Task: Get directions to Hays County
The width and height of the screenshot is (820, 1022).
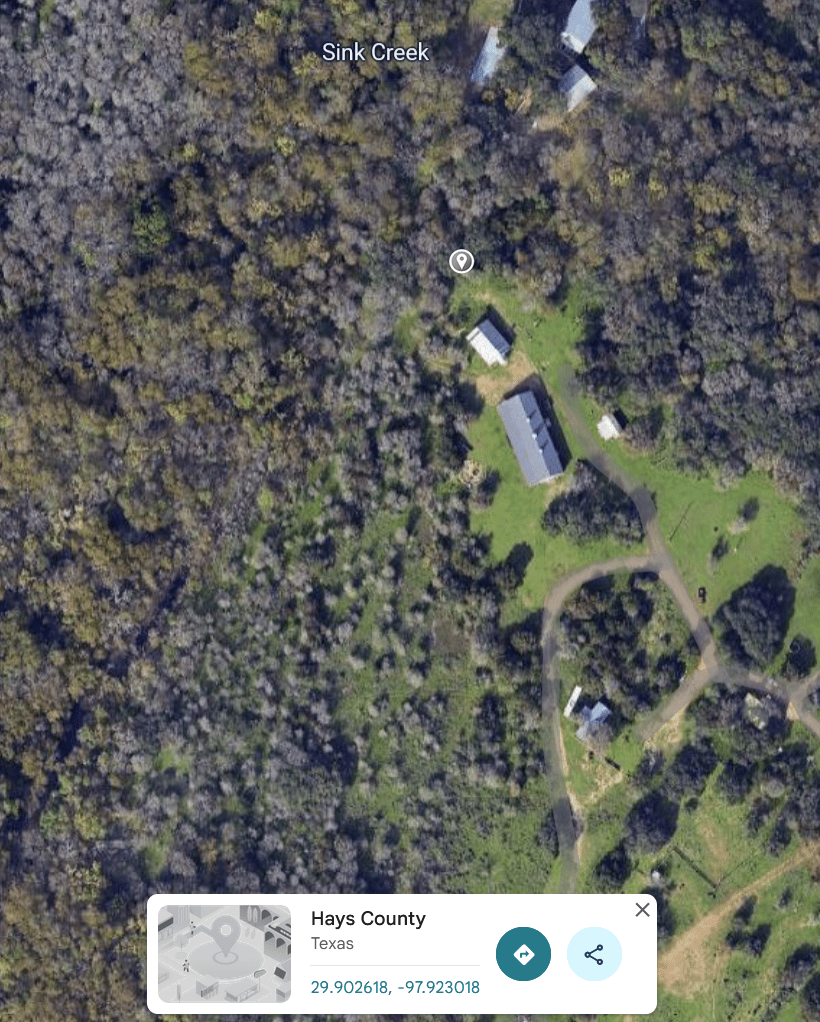Action: tap(523, 954)
